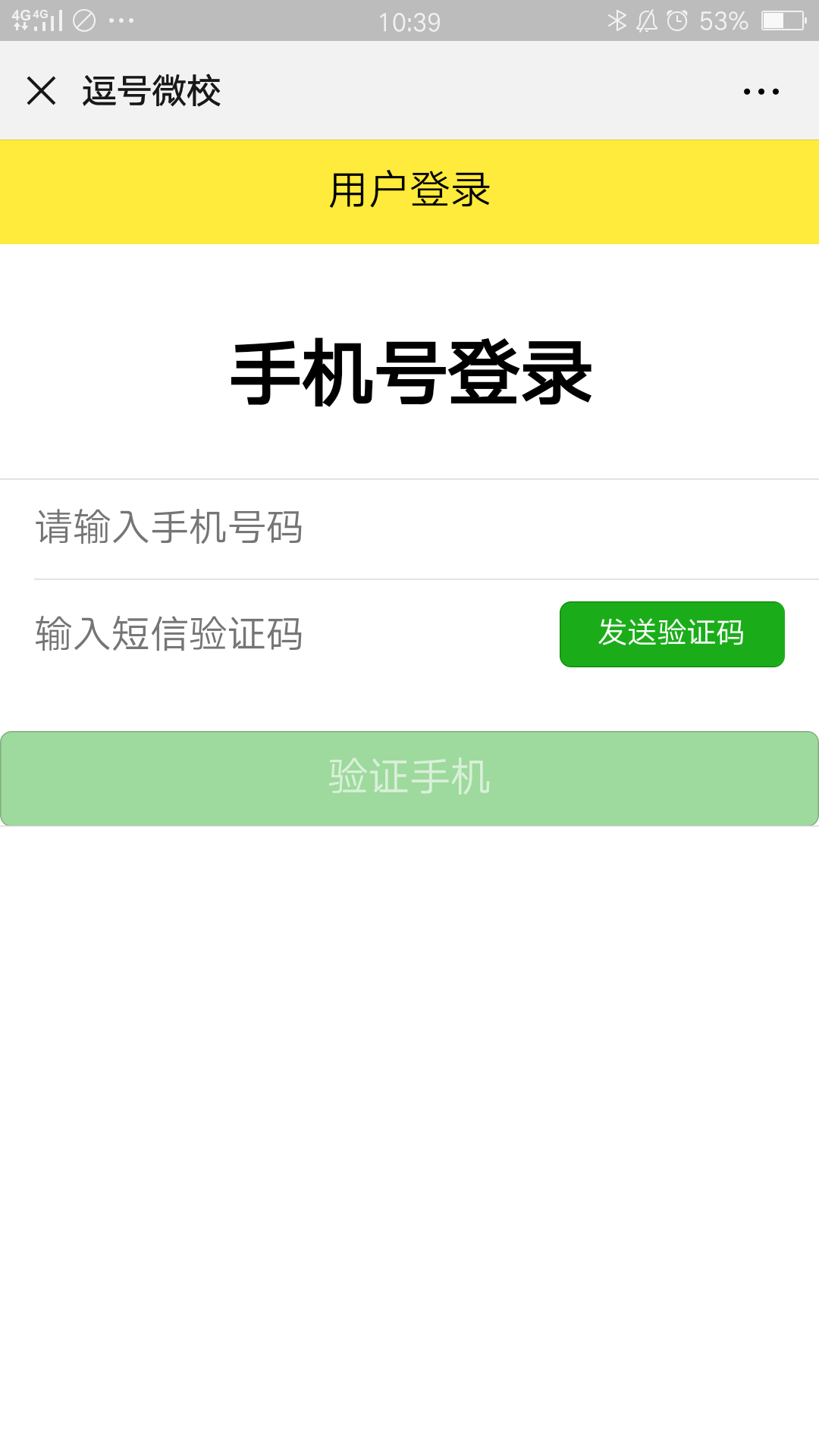Select the 手机号登录 heading text
819x1456 pixels.
pos(409,372)
